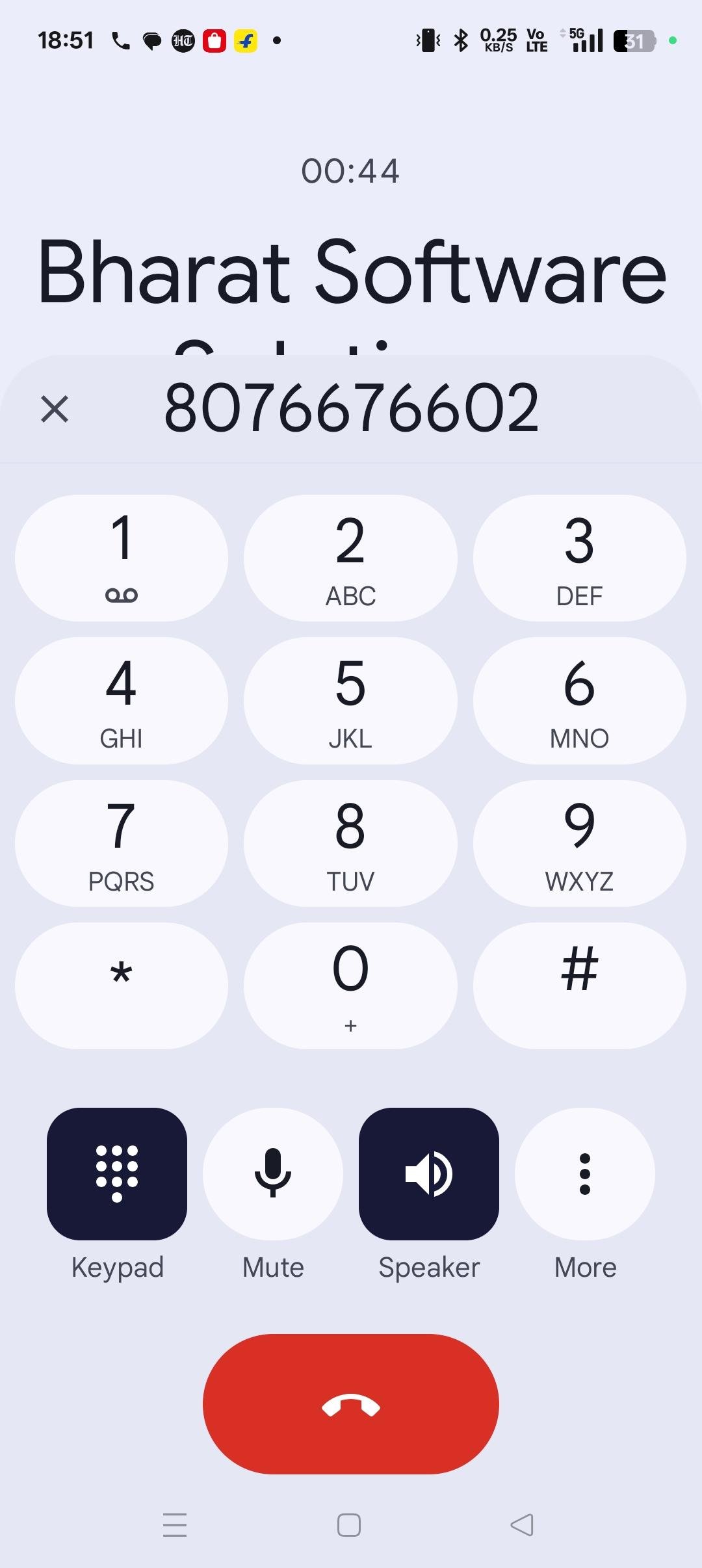Tap the 3 DEF key
The width and height of the screenshot is (702, 1568).
coord(579,558)
